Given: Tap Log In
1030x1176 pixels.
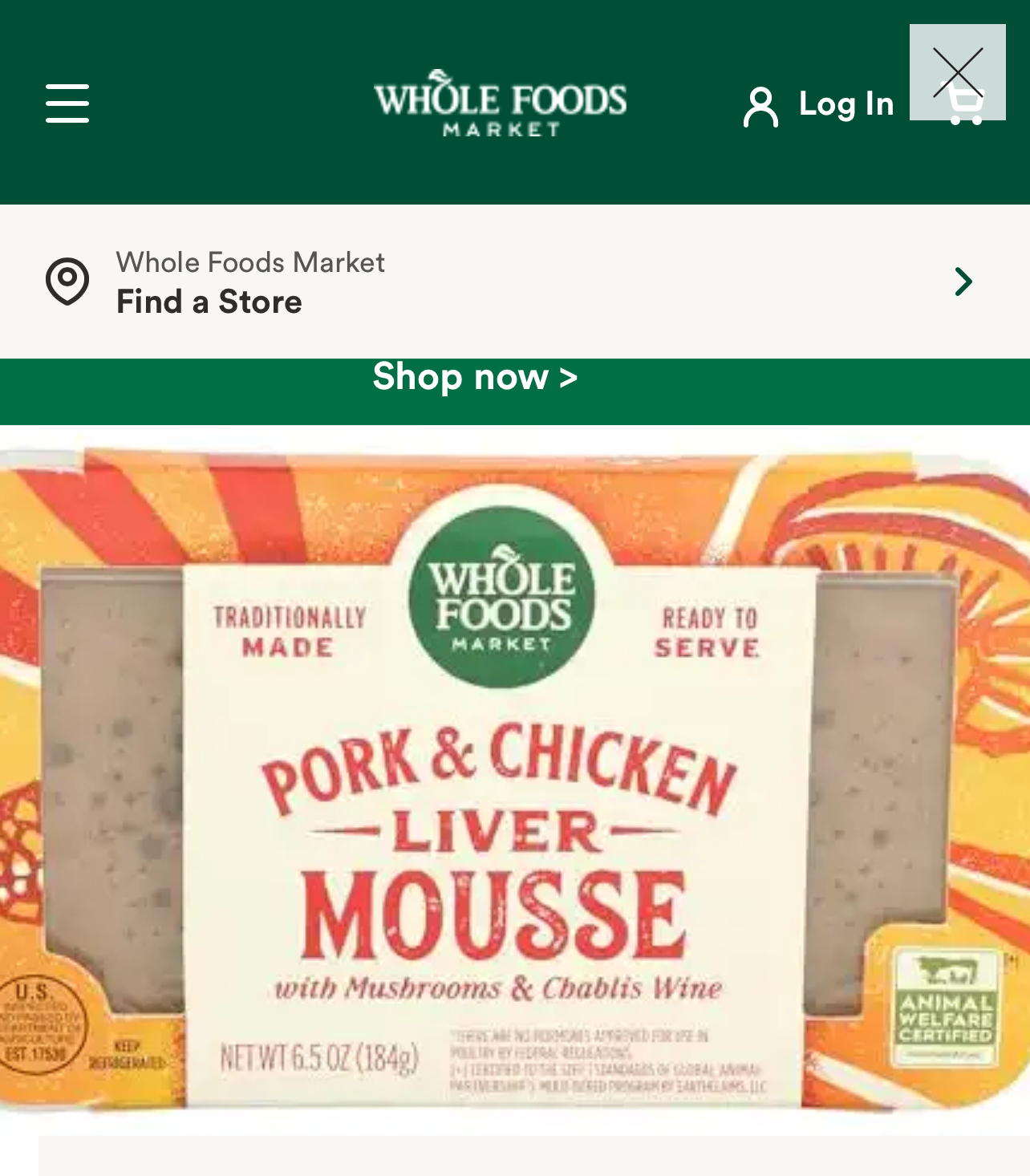Looking at the screenshot, I should point(818,105).
